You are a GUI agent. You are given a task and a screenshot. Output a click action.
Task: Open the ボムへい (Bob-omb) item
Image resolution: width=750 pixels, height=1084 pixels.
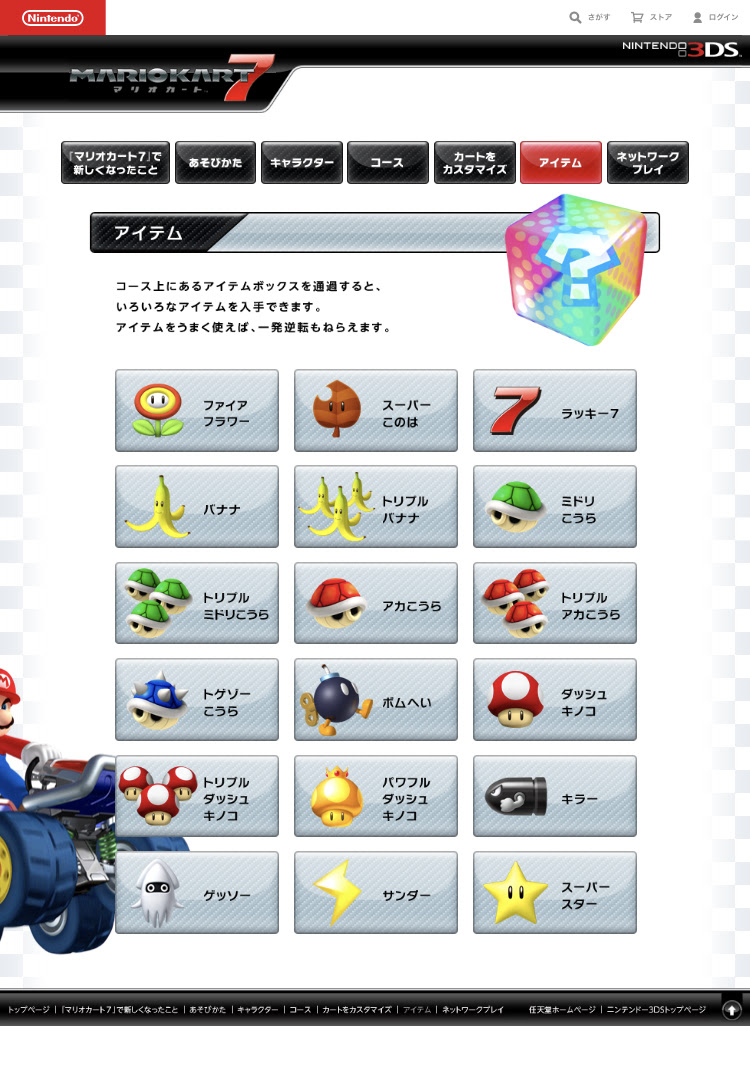[375, 699]
